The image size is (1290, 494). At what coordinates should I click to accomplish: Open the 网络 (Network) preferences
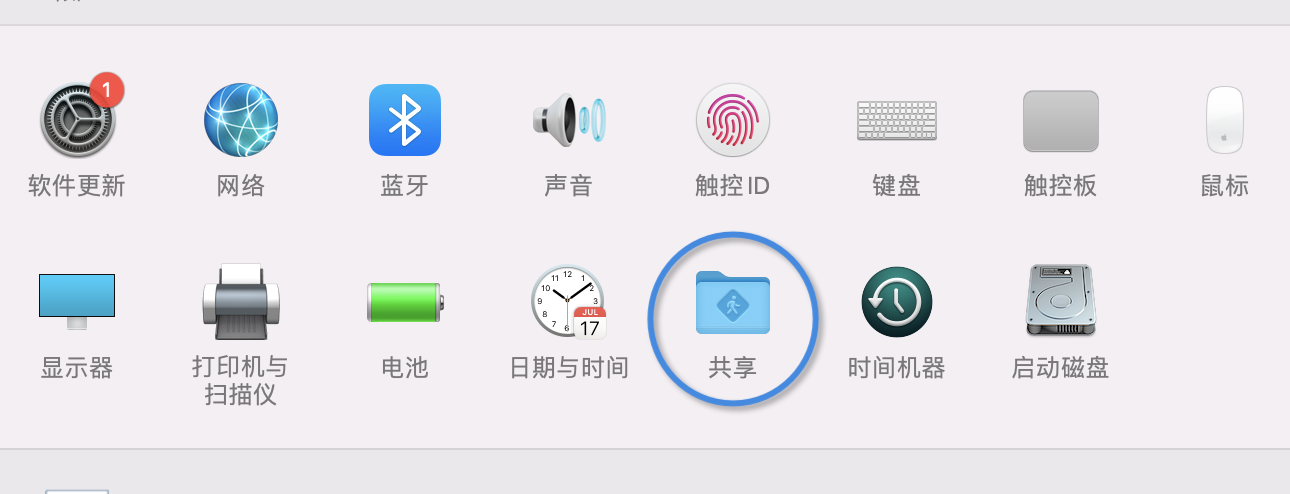pos(241,121)
